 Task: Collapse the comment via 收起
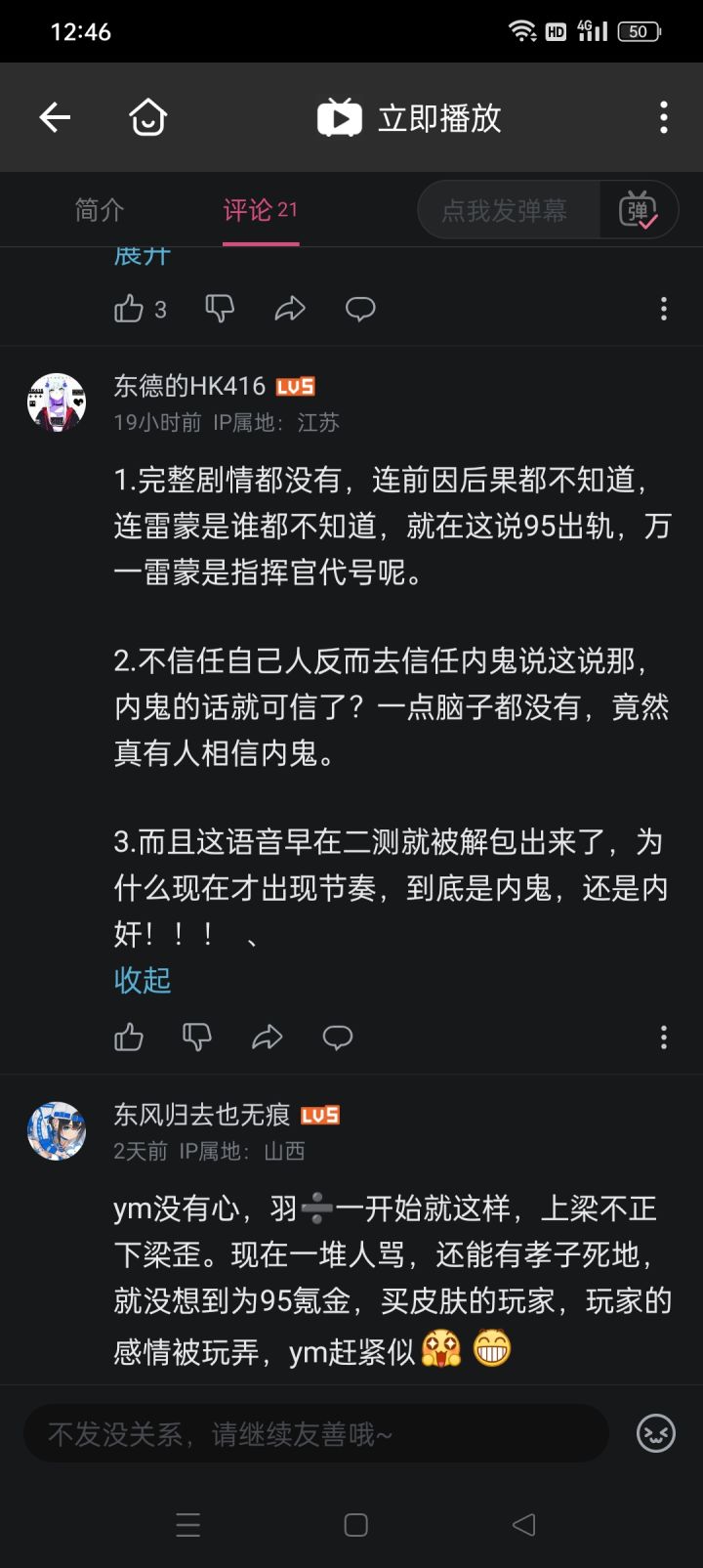(143, 980)
